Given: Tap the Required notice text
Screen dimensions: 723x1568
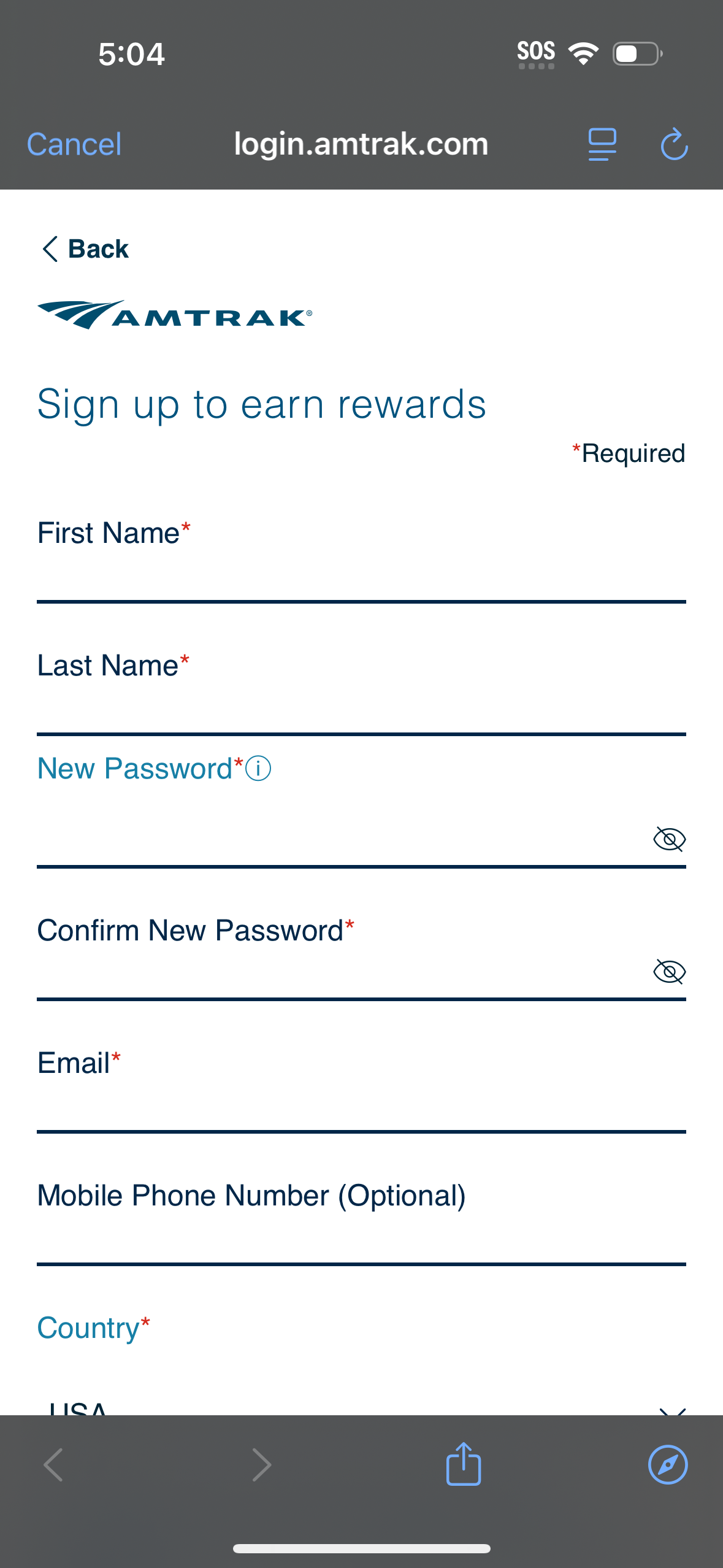Looking at the screenshot, I should tap(627, 454).
